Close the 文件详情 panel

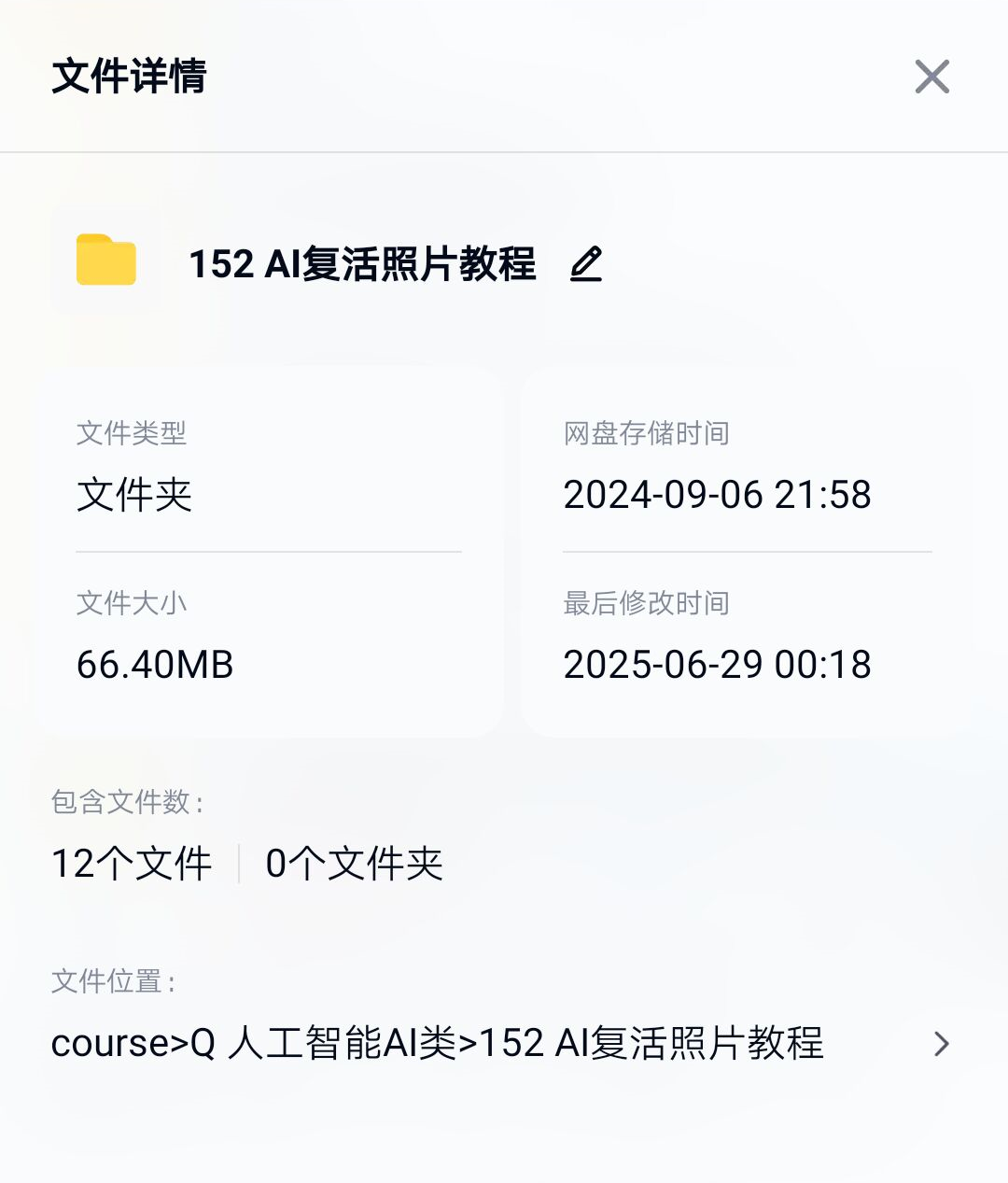point(931,77)
